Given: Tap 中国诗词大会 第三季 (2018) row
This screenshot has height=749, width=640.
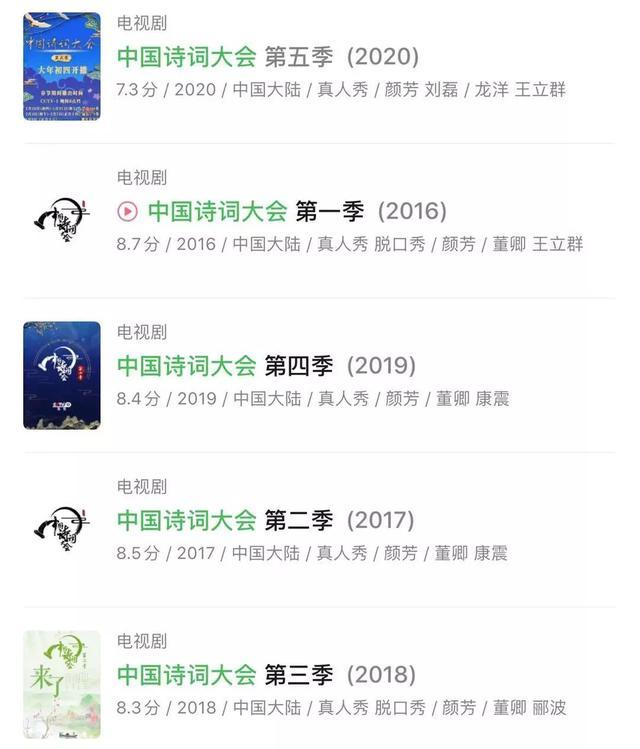Looking at the screenshot, I should tap(266, 675).
